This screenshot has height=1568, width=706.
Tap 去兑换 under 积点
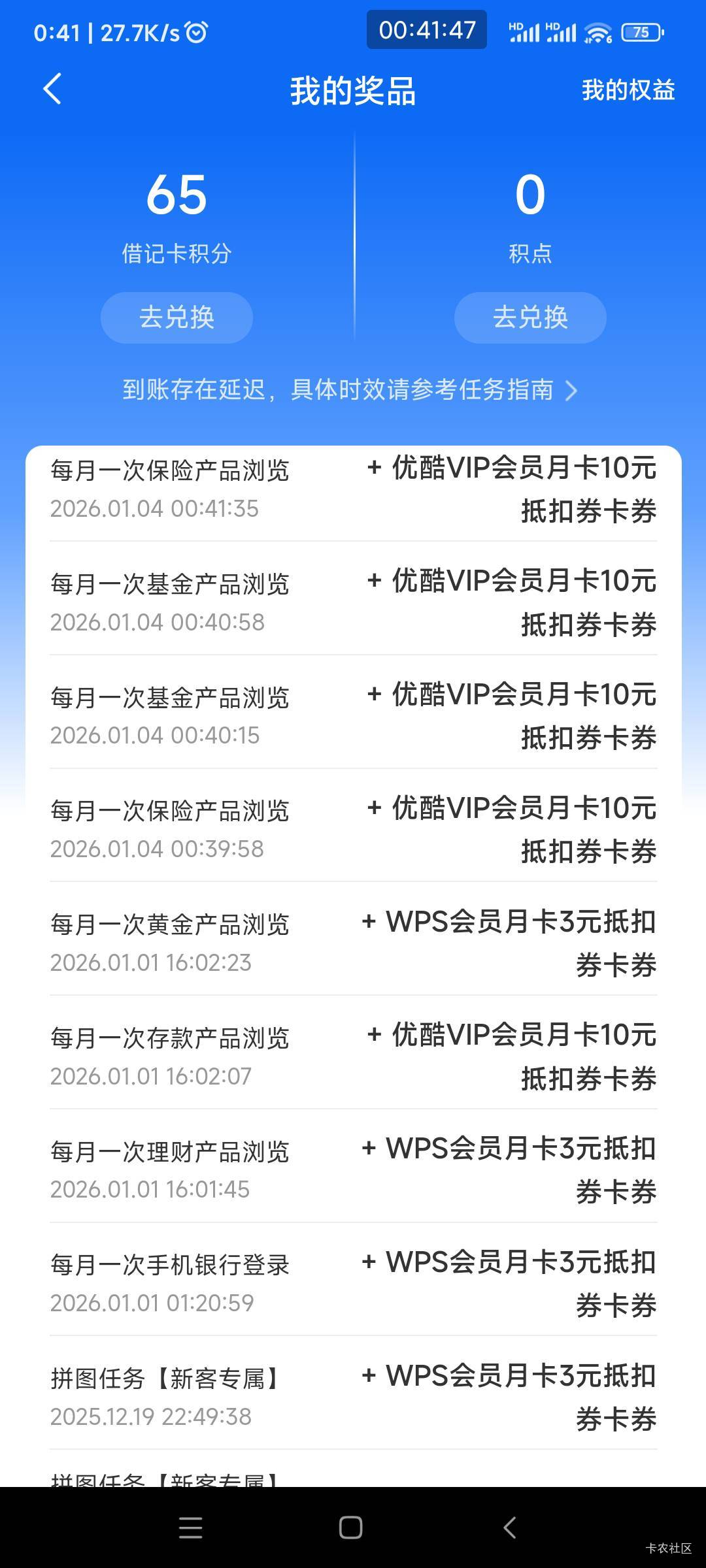530,318
